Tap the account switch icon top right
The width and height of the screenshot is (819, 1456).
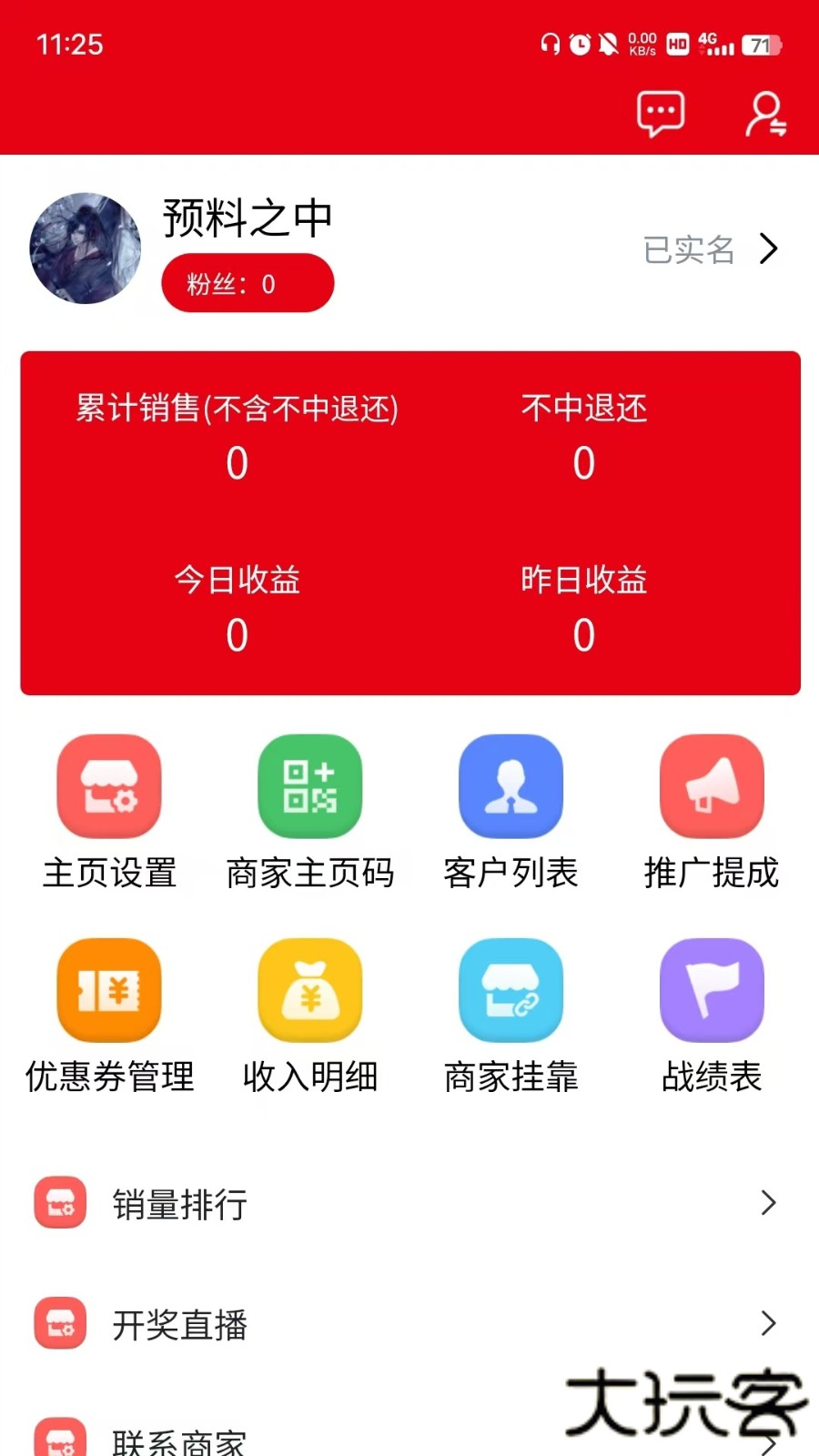coord(767,114)
